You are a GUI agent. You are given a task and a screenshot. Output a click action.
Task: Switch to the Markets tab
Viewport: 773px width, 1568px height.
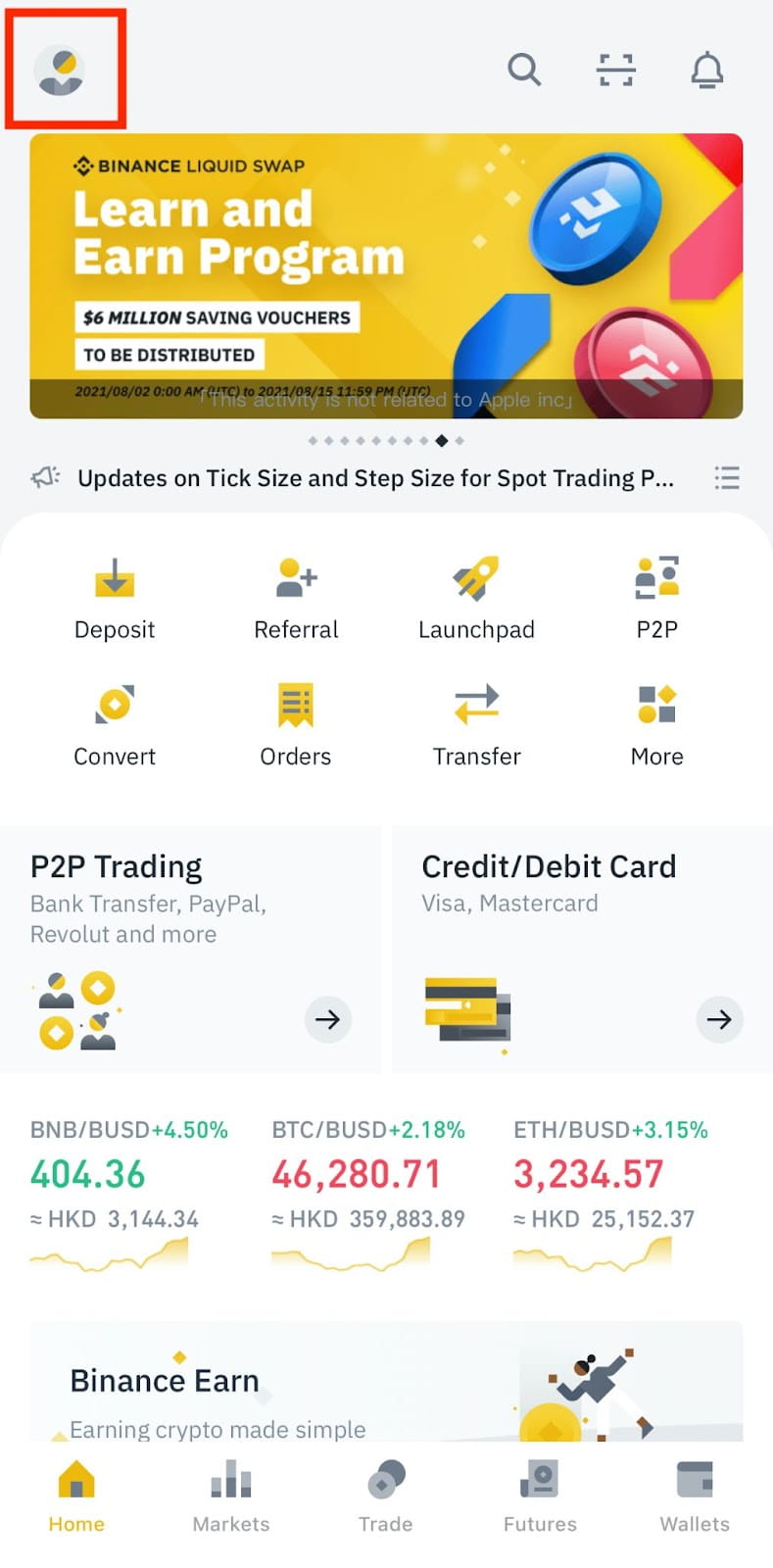(x=231, y=1496)
